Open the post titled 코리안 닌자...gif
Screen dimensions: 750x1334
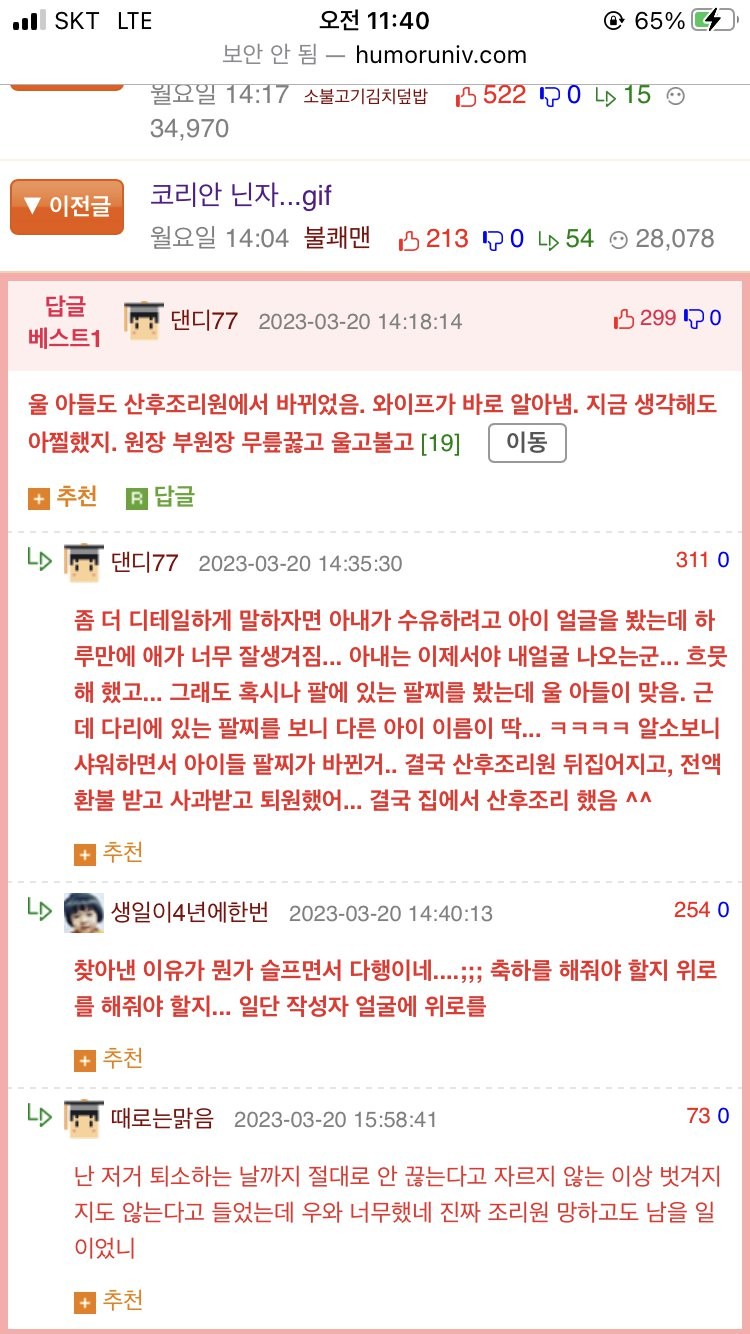point(240,194)
